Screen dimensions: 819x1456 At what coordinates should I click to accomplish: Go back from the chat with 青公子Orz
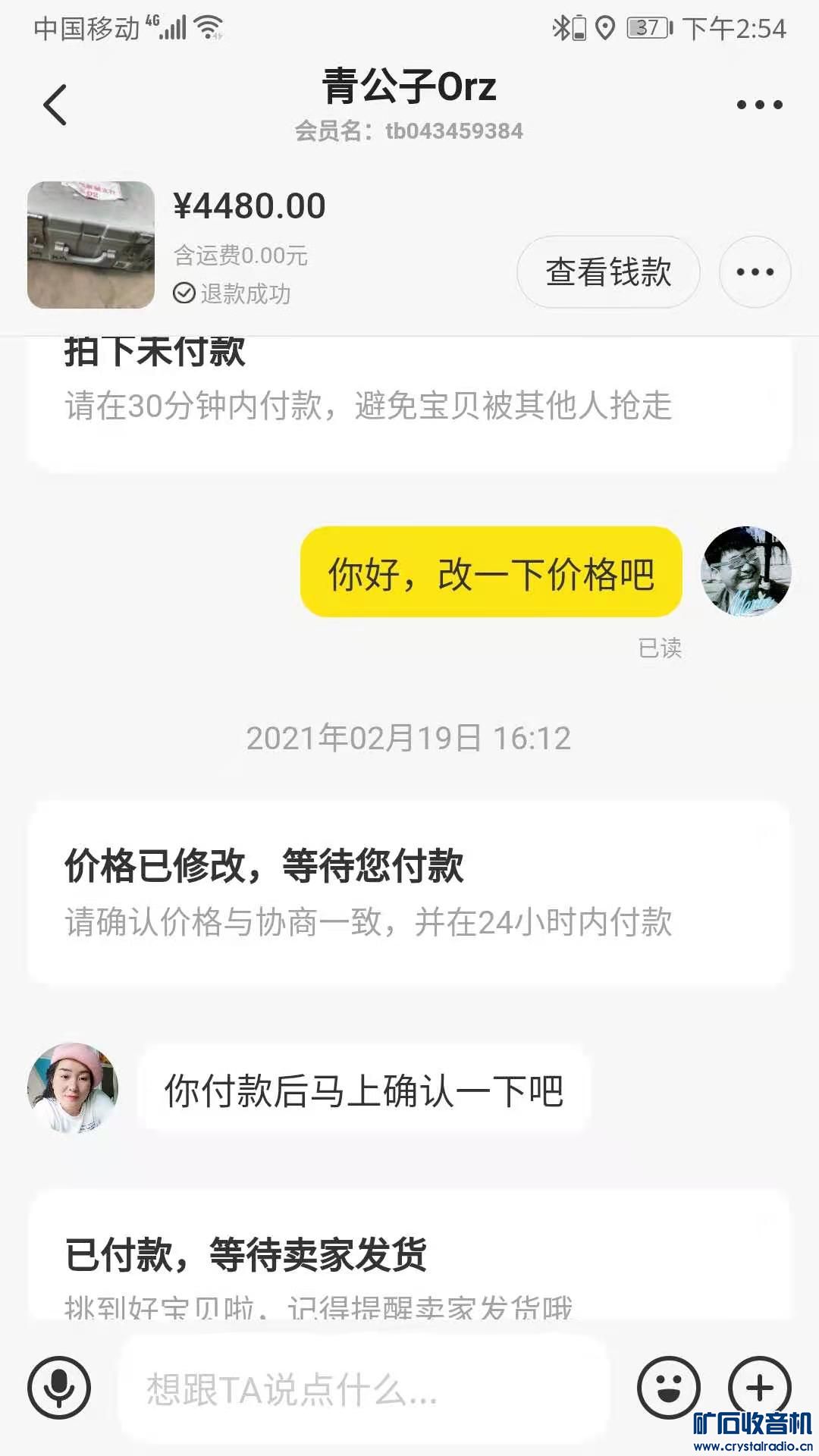tap(55, 105)
